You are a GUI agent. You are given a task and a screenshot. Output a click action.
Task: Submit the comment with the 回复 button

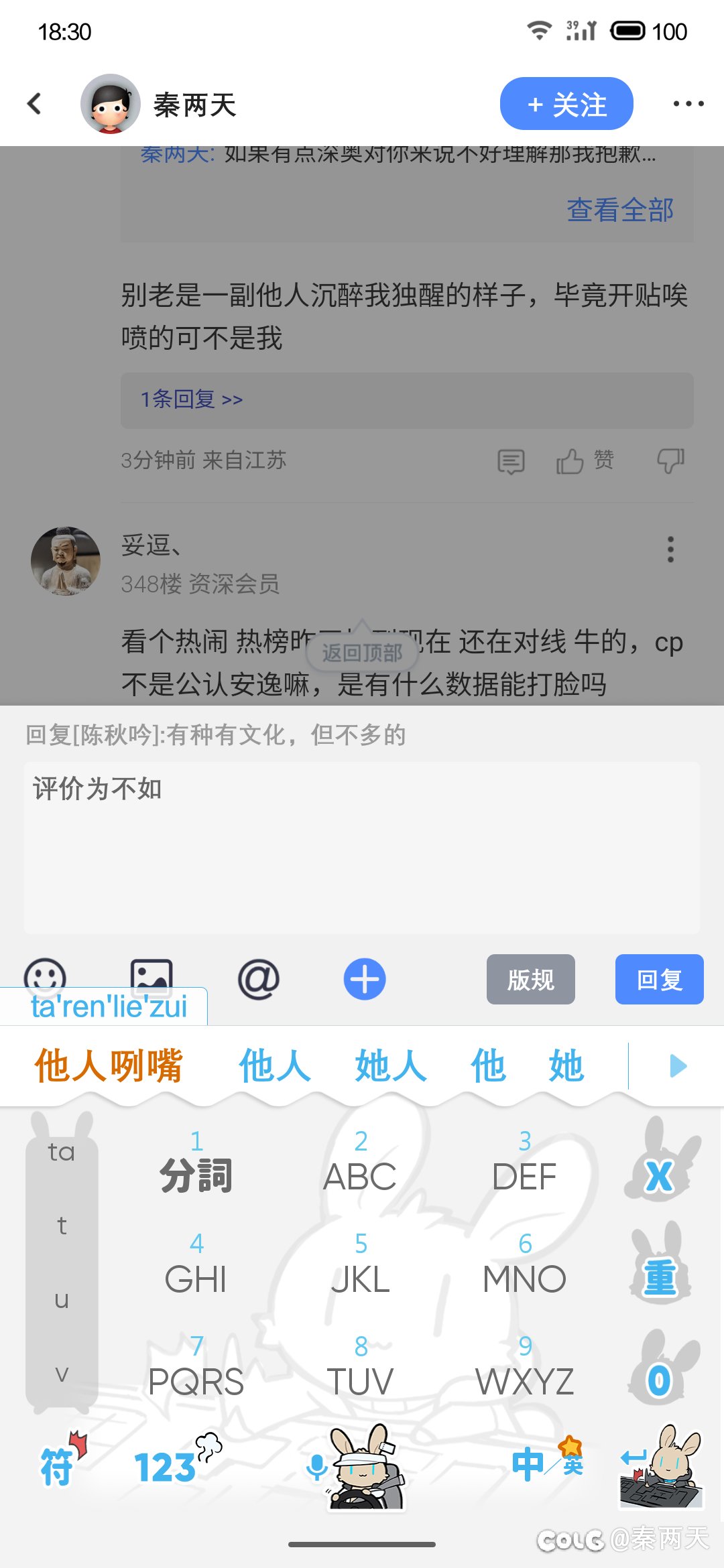[660, 979]
